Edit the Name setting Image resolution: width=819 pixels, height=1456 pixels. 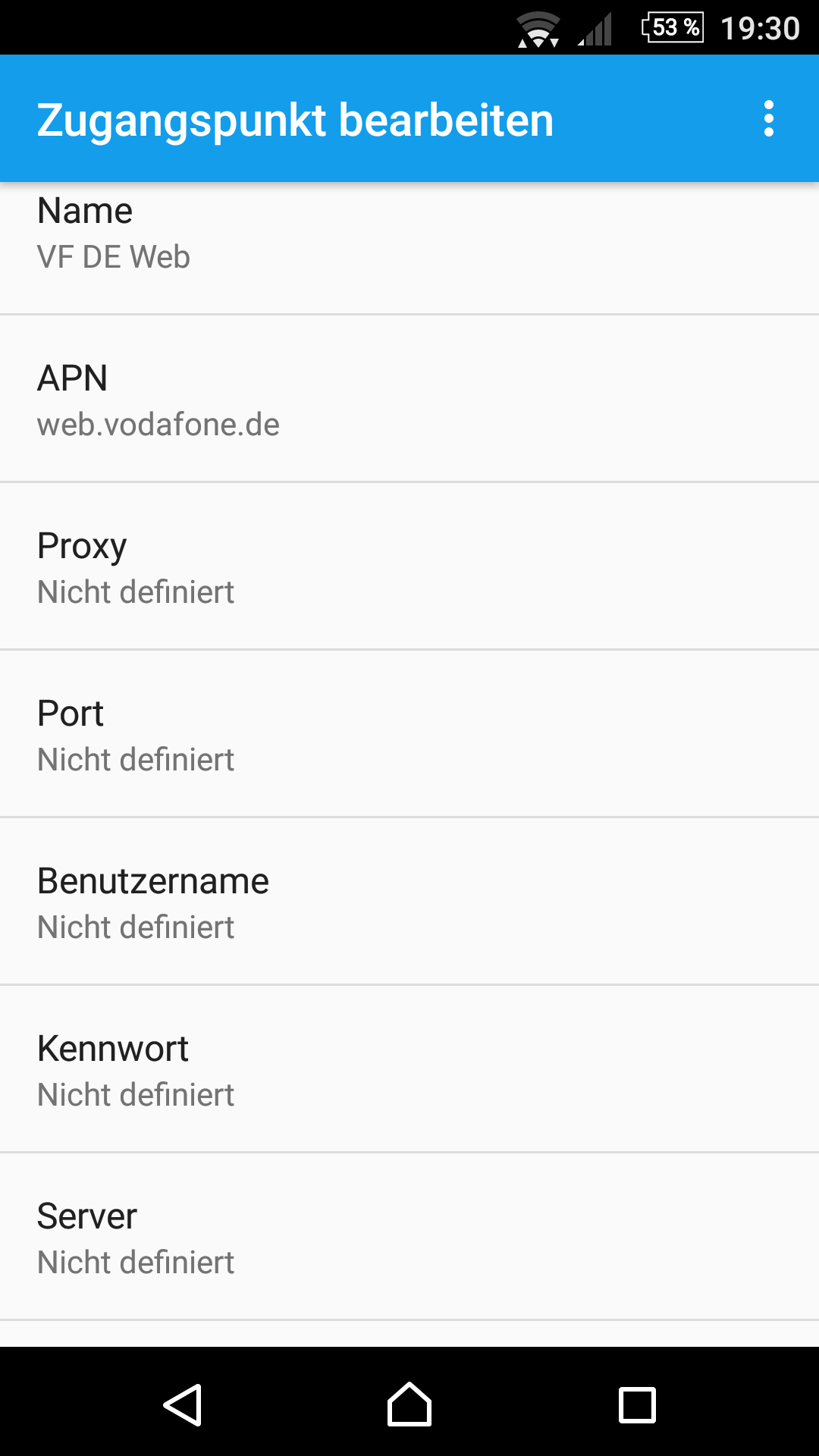(409, 234)
